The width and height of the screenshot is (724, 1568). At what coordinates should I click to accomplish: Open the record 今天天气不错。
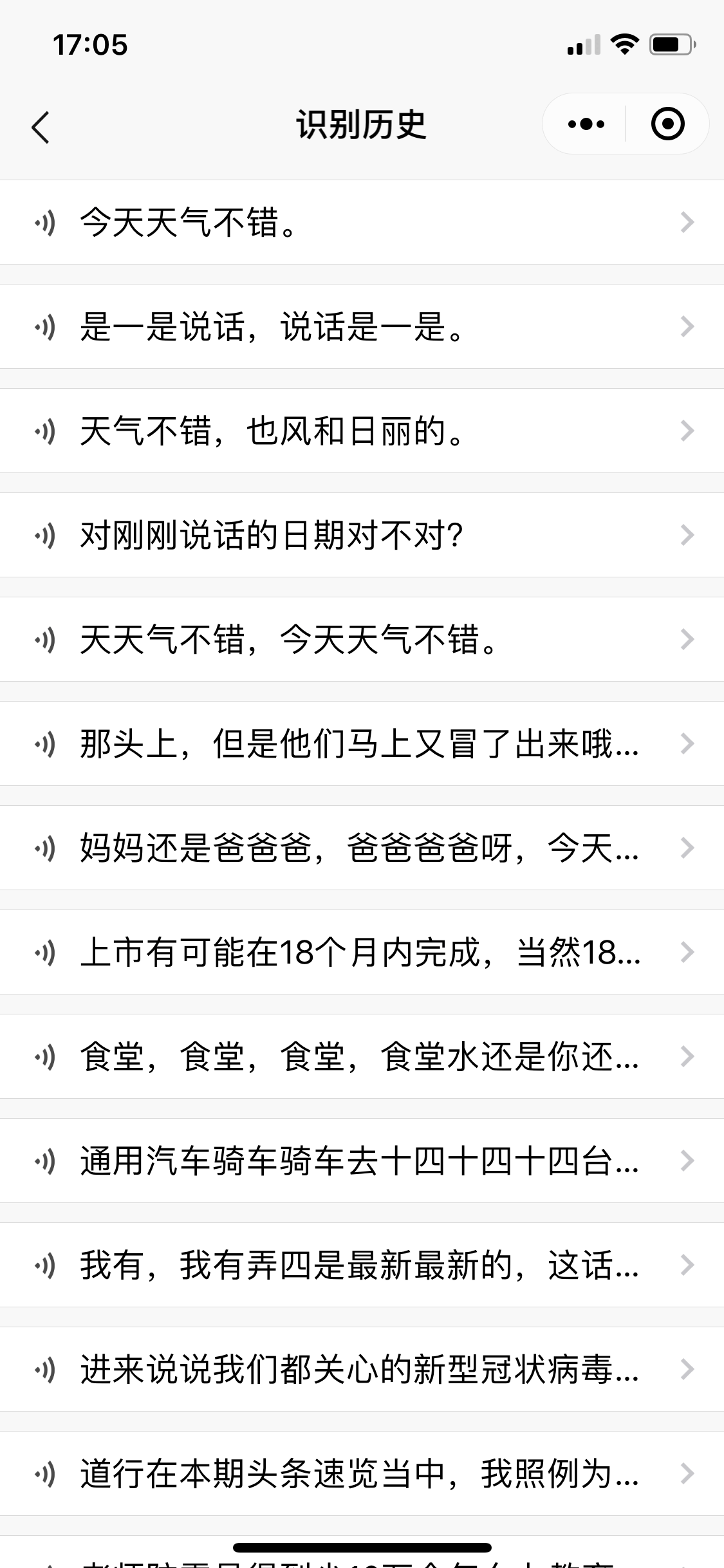pyautogui.click(x=362, y=222)
